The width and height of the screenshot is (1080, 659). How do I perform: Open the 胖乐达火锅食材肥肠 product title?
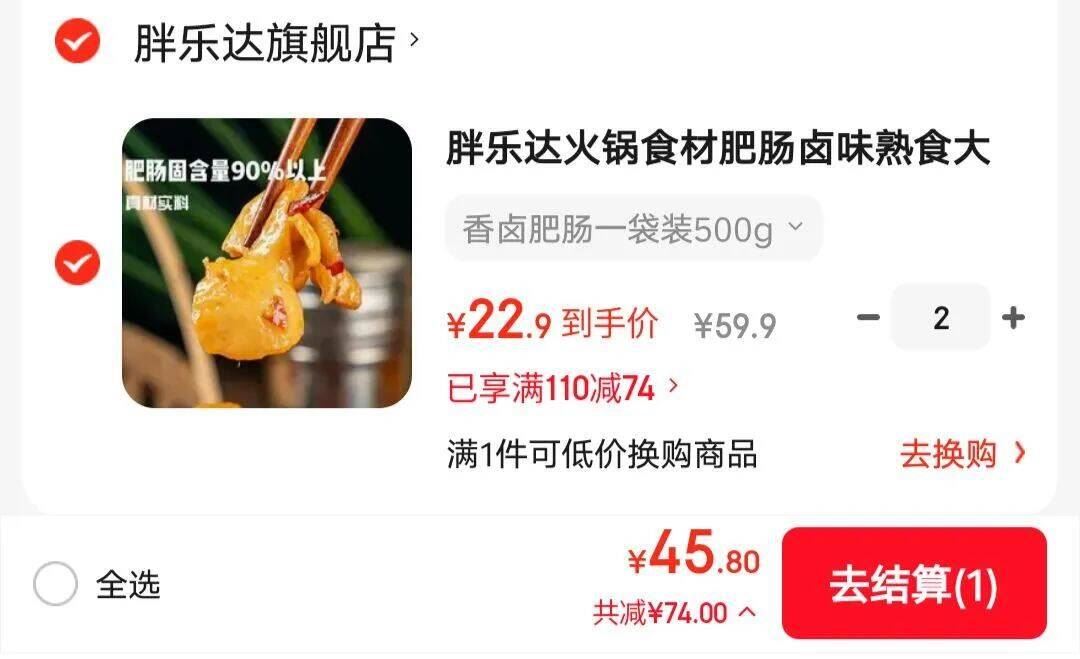point(718,149)
